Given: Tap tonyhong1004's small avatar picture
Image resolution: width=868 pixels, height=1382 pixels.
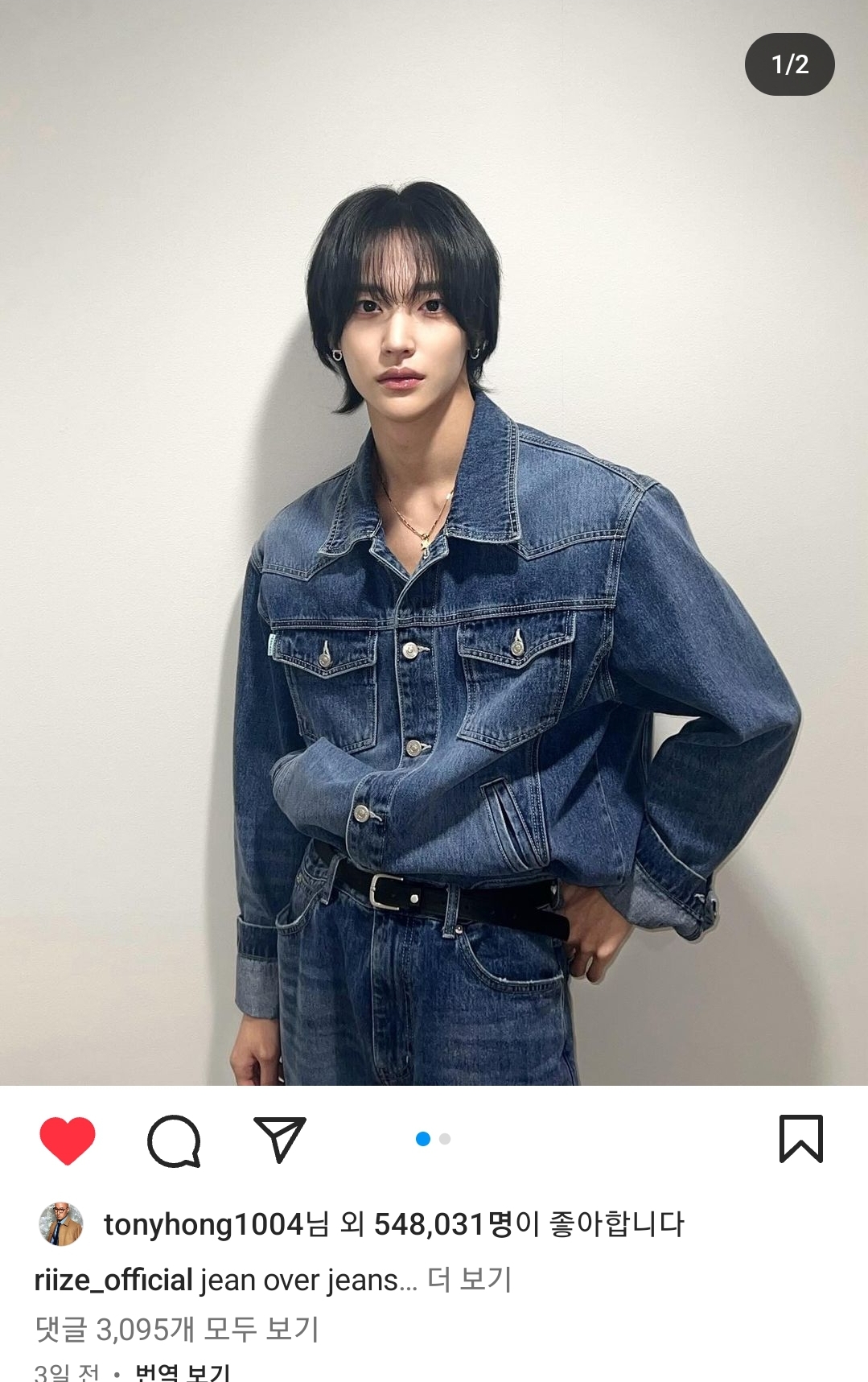Looking at the screenshot, I should point(61,1224).
